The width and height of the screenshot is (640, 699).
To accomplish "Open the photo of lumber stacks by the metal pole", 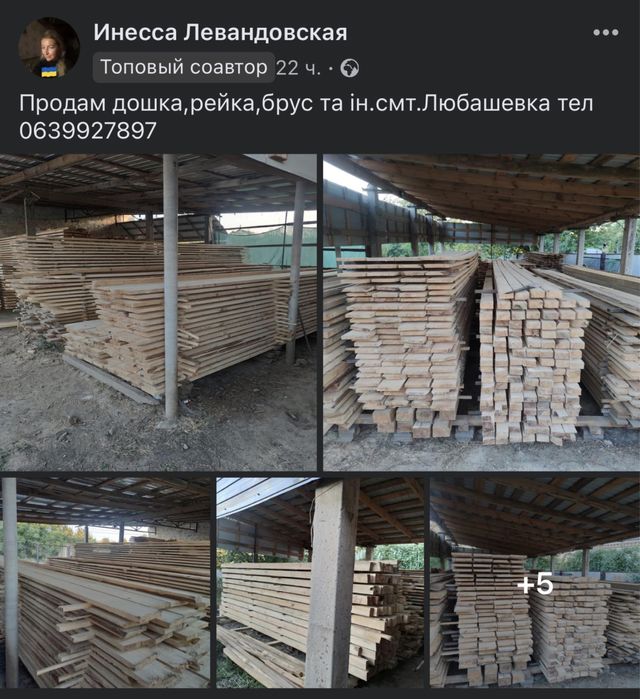I will pos(158,312).
